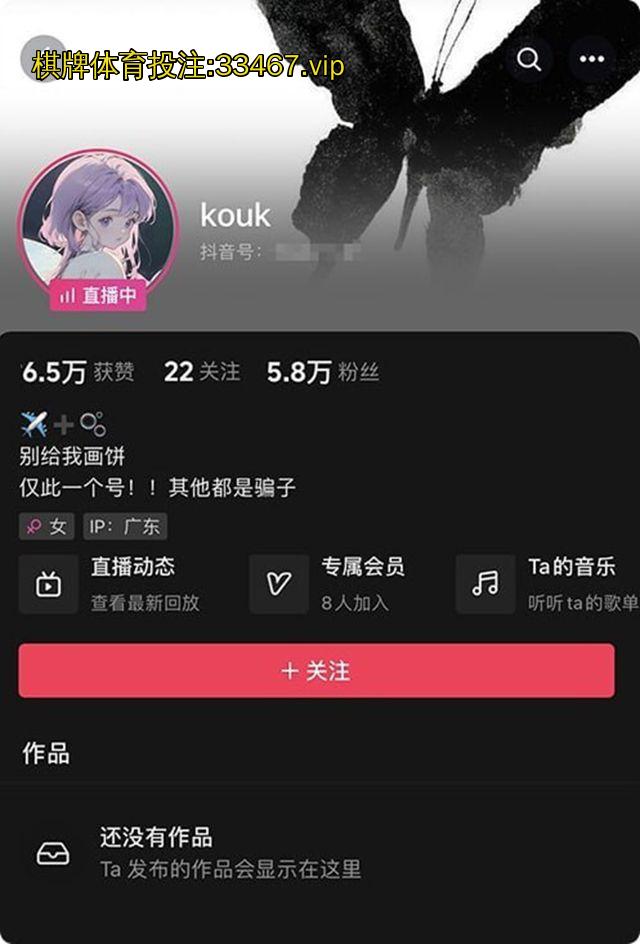Viewport: 640px width, 944px height.
Task: Open 直播动态 to see latest replays
Action: tap(110, 583)
